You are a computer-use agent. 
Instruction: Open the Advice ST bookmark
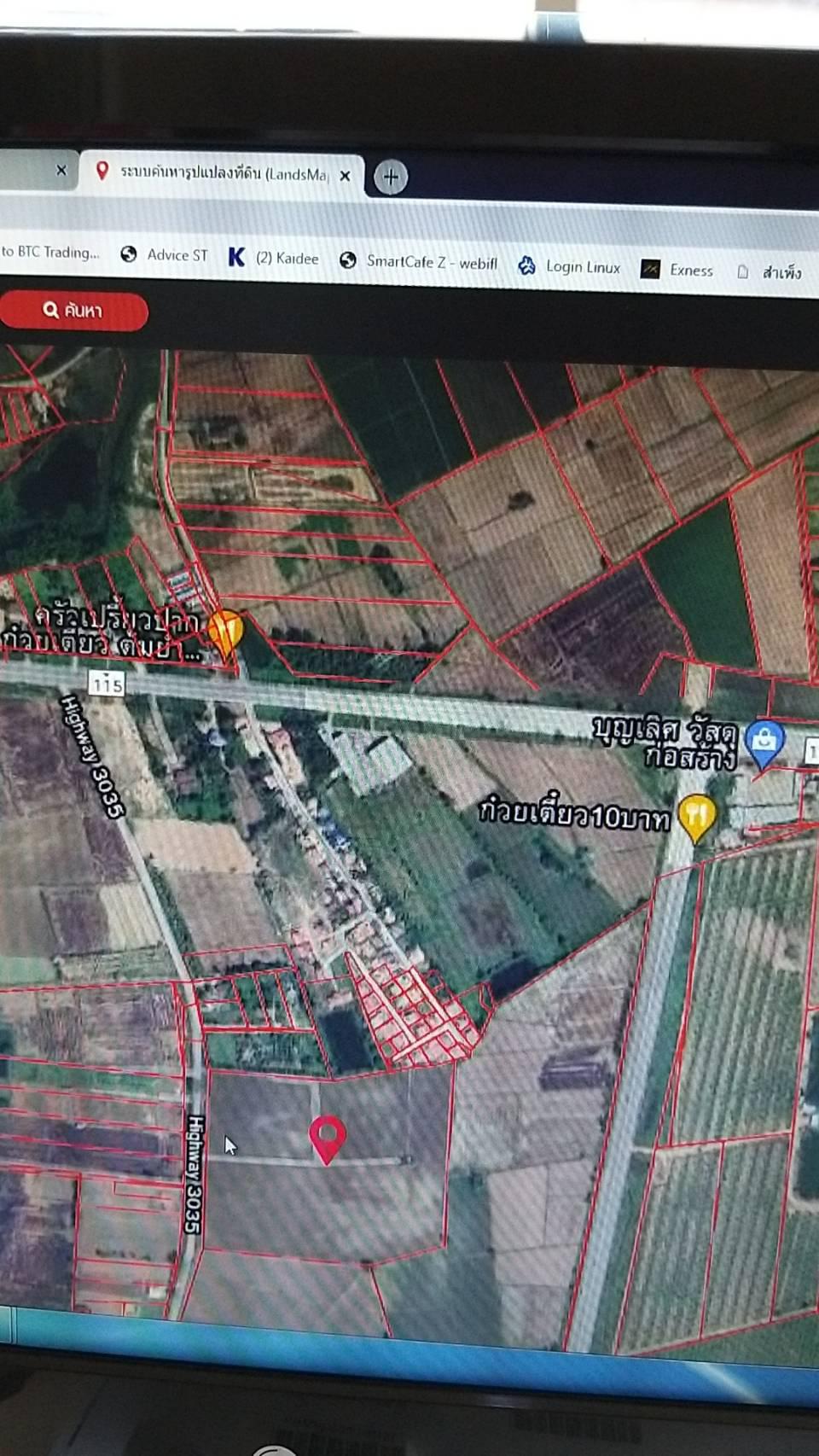tap(165, 254)
